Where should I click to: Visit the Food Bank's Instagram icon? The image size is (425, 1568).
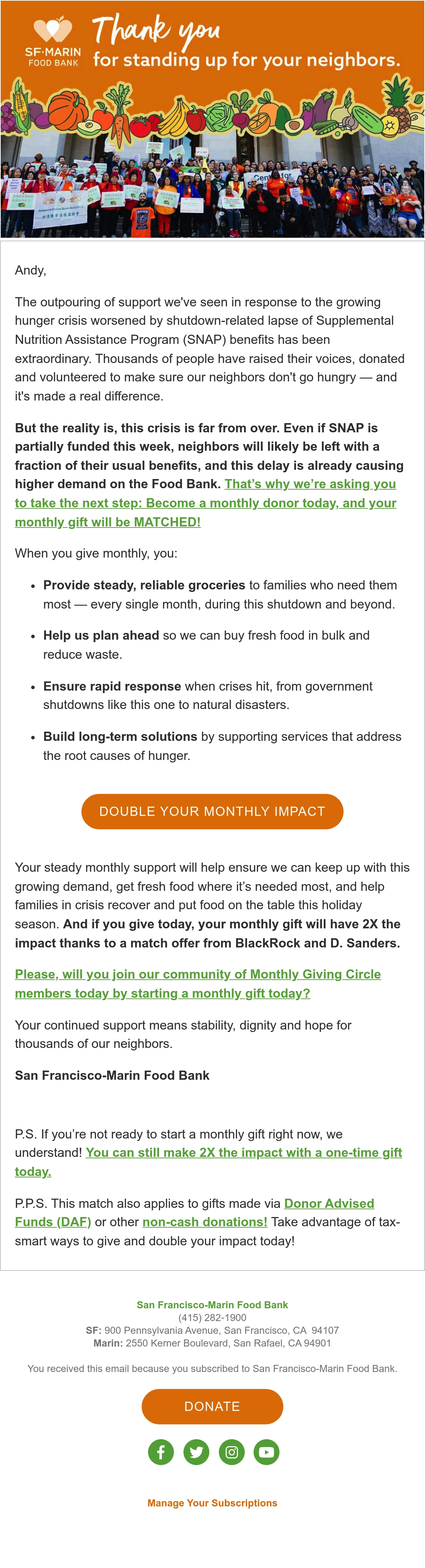coord(232,1452)
